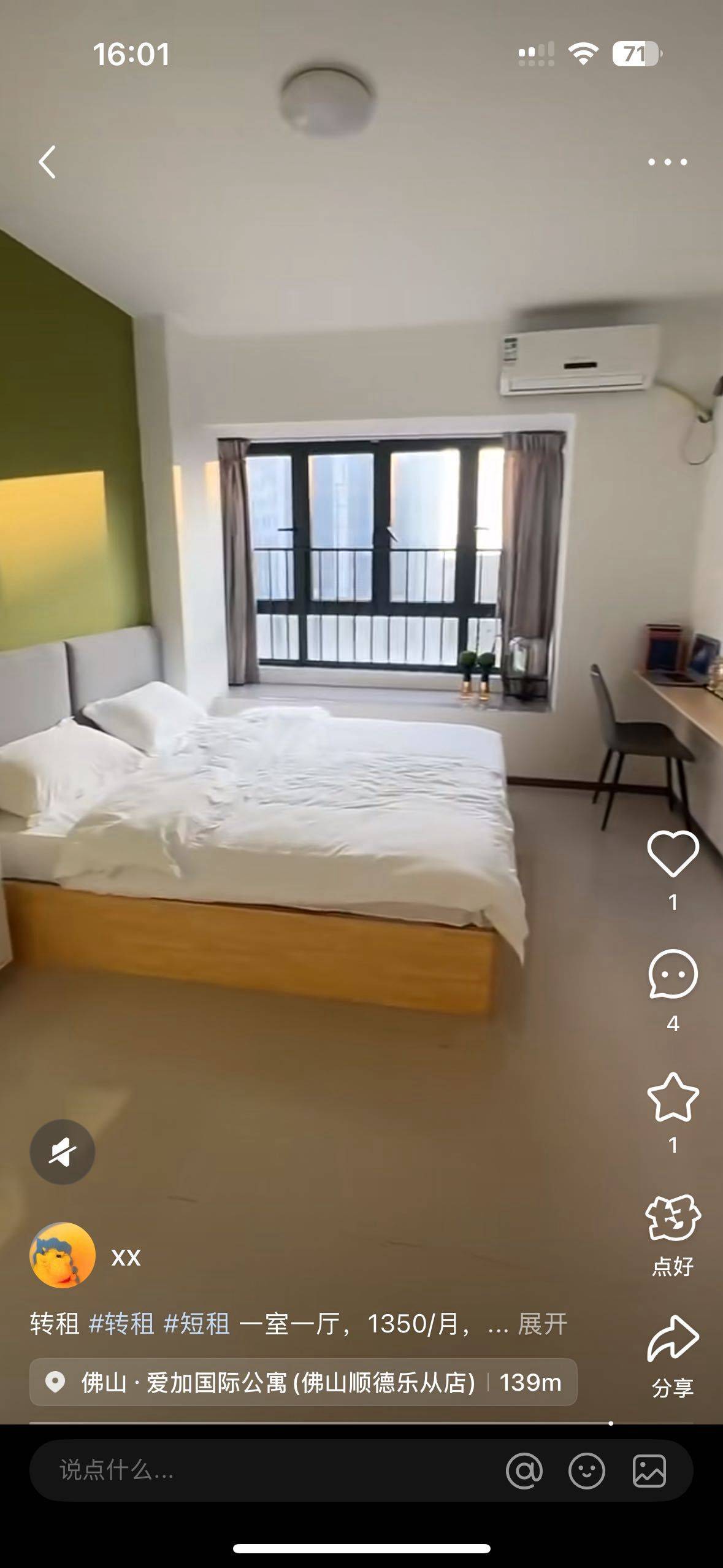Save the video with the star icon
The height and width of the screenshot is (1568, 723).
point(673,1097)
